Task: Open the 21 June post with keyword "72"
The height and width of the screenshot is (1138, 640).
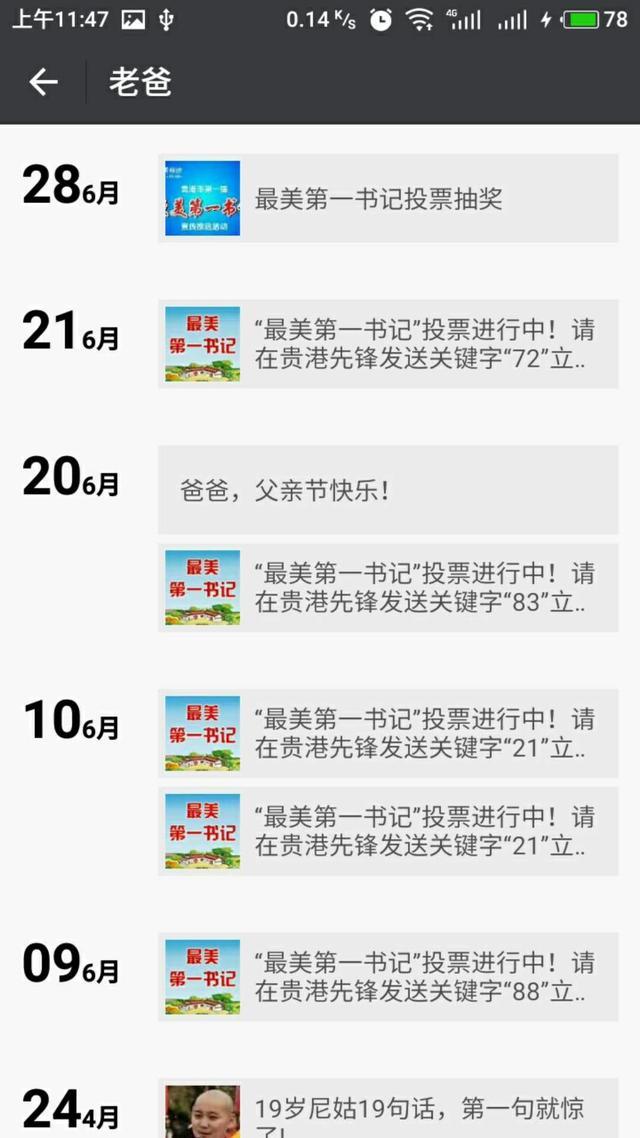Action: click(x=388, y=344)
